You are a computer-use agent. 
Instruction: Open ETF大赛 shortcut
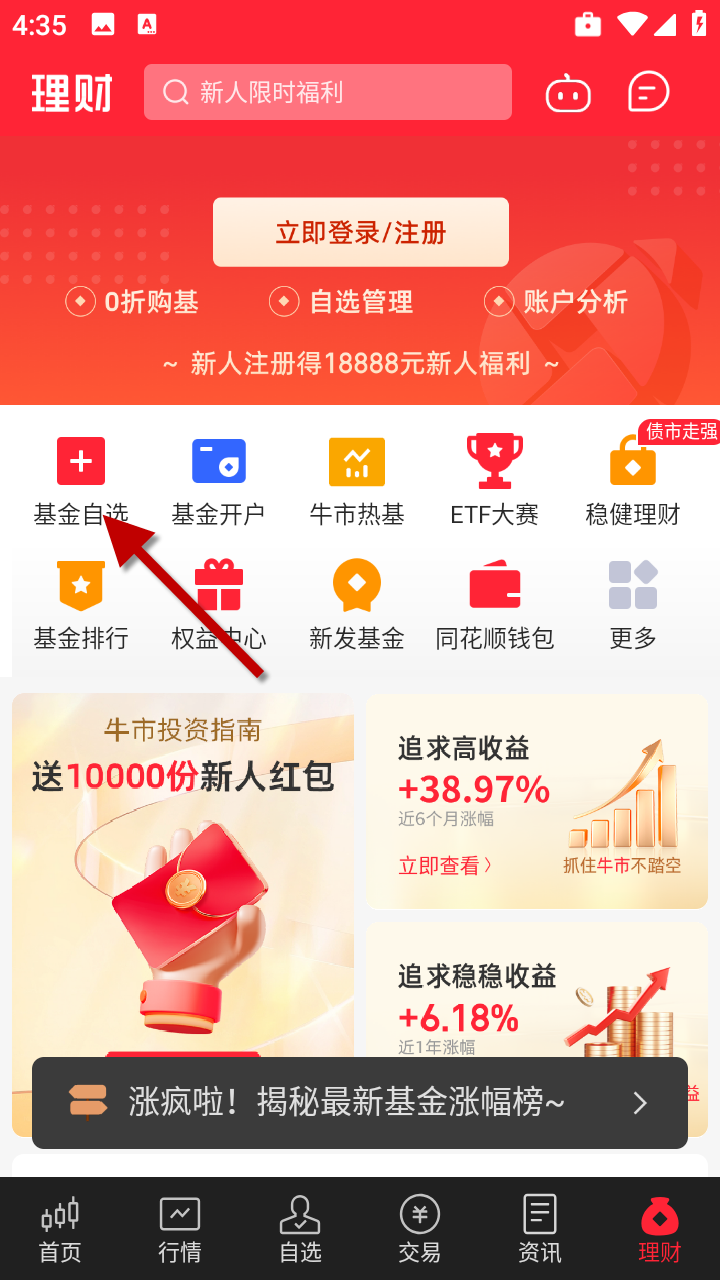495,481
